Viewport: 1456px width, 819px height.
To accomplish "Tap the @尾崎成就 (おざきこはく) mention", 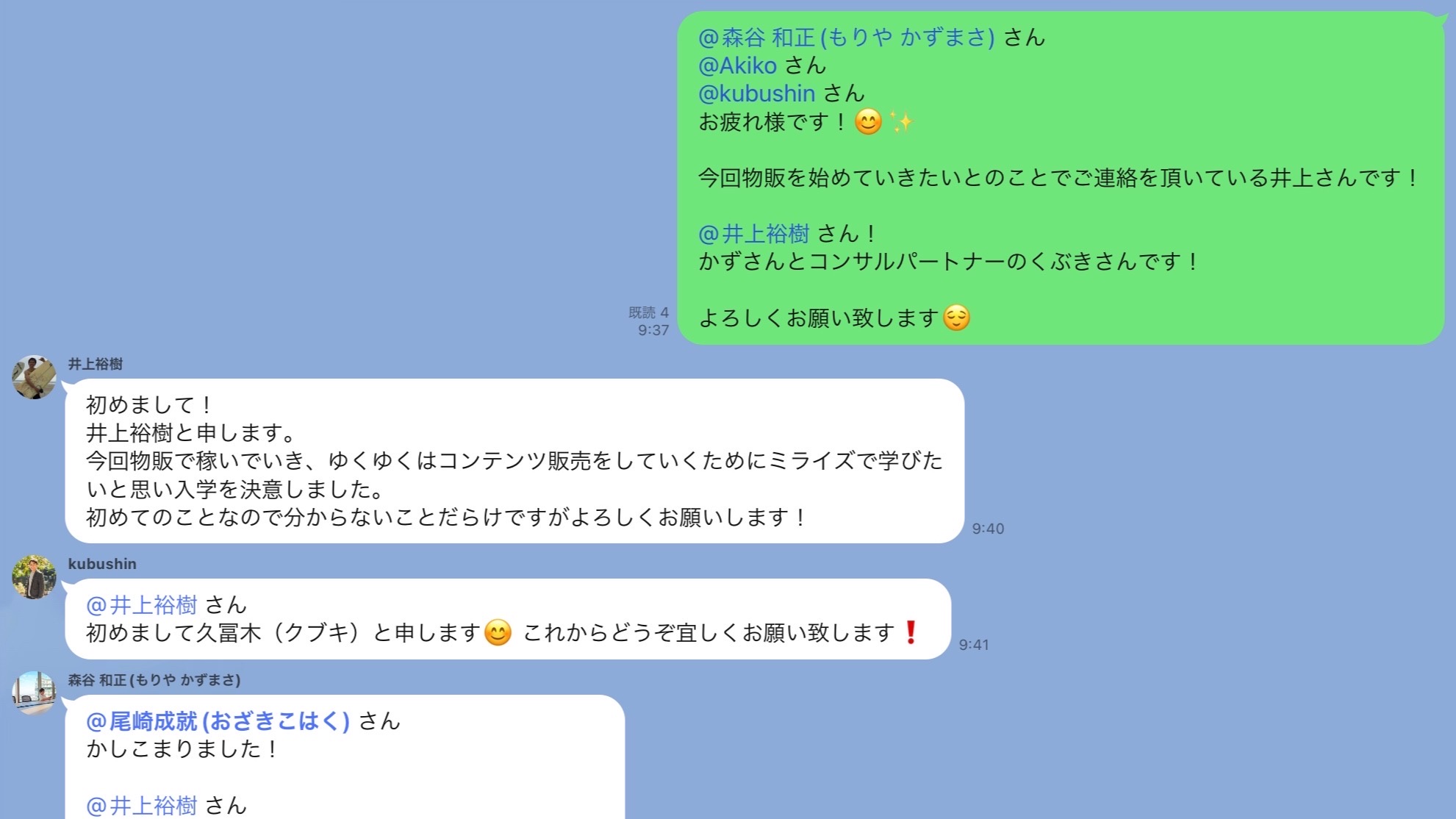I will (218, 721).
